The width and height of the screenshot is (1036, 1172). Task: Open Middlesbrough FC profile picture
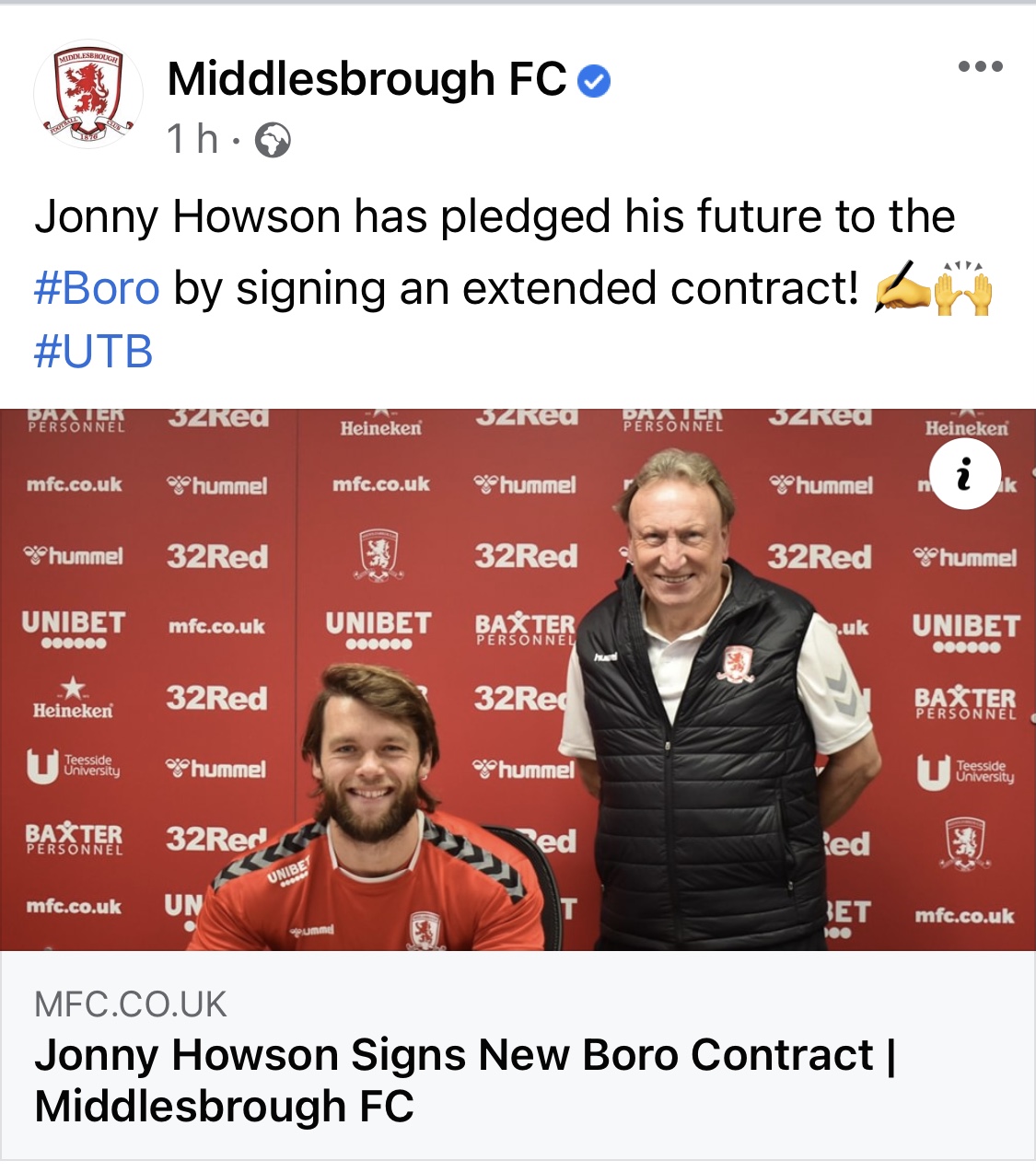click(88, 94)
